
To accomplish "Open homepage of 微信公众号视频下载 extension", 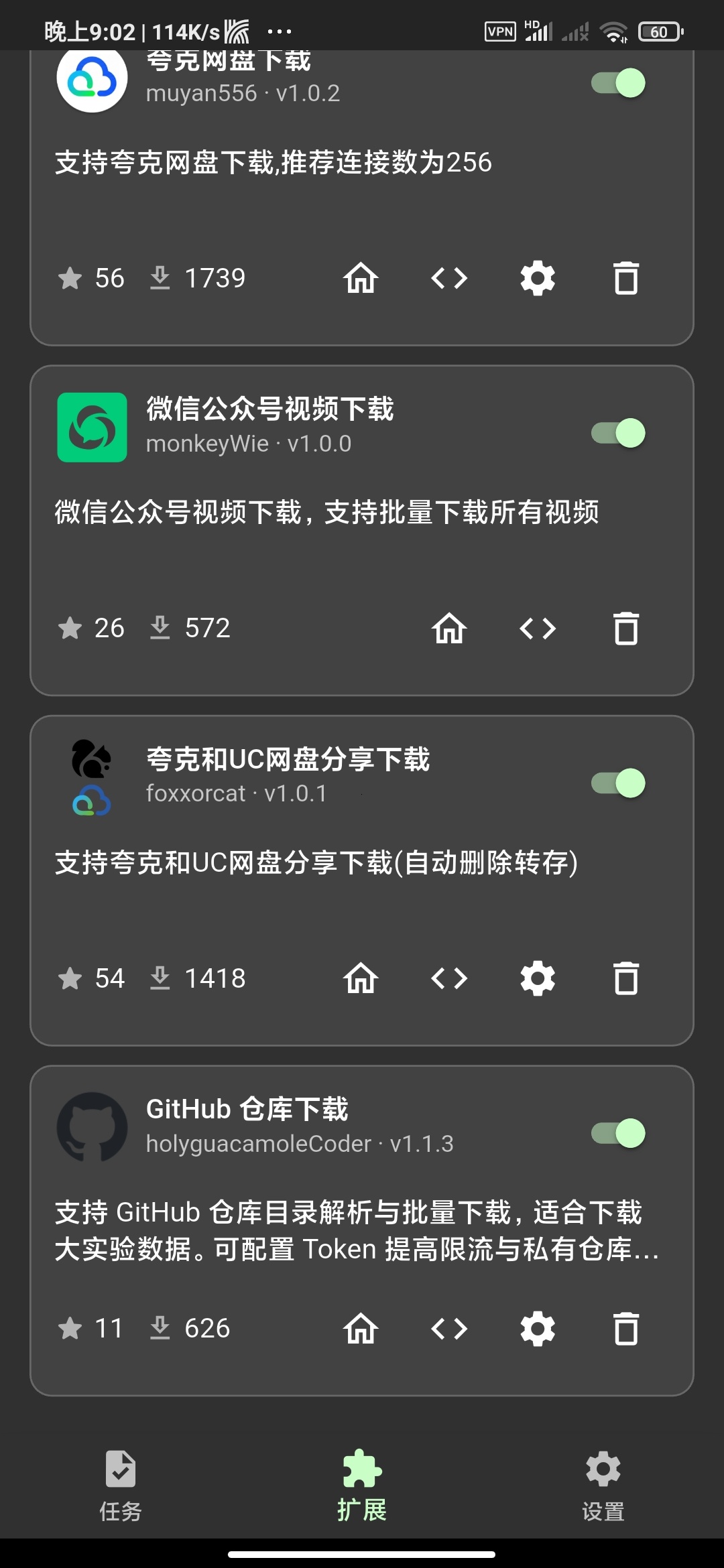I will point(448,628).
